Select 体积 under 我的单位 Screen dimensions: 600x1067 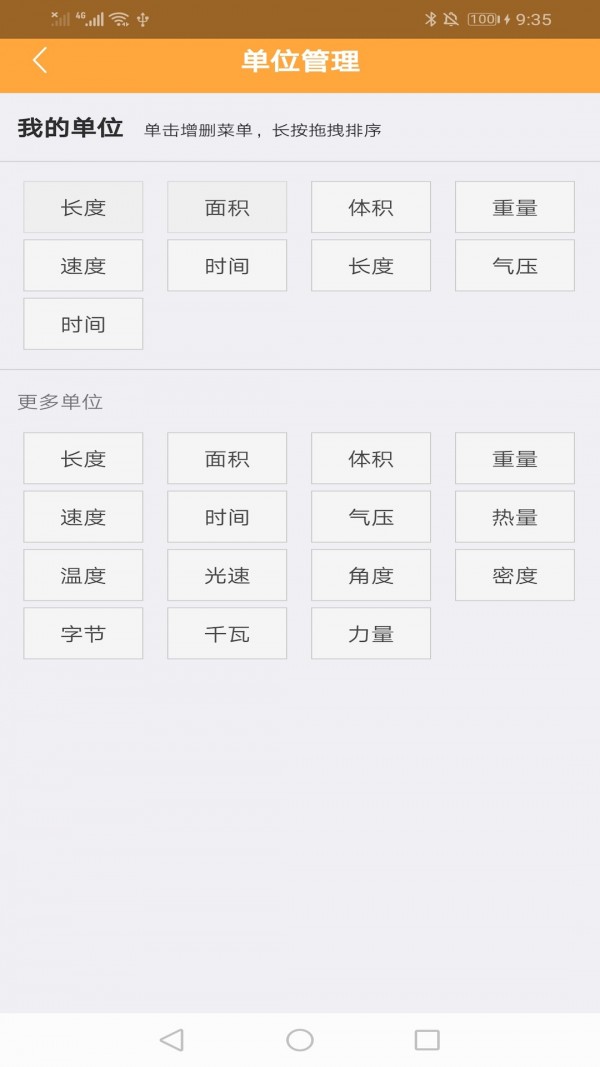click(371, 207)
